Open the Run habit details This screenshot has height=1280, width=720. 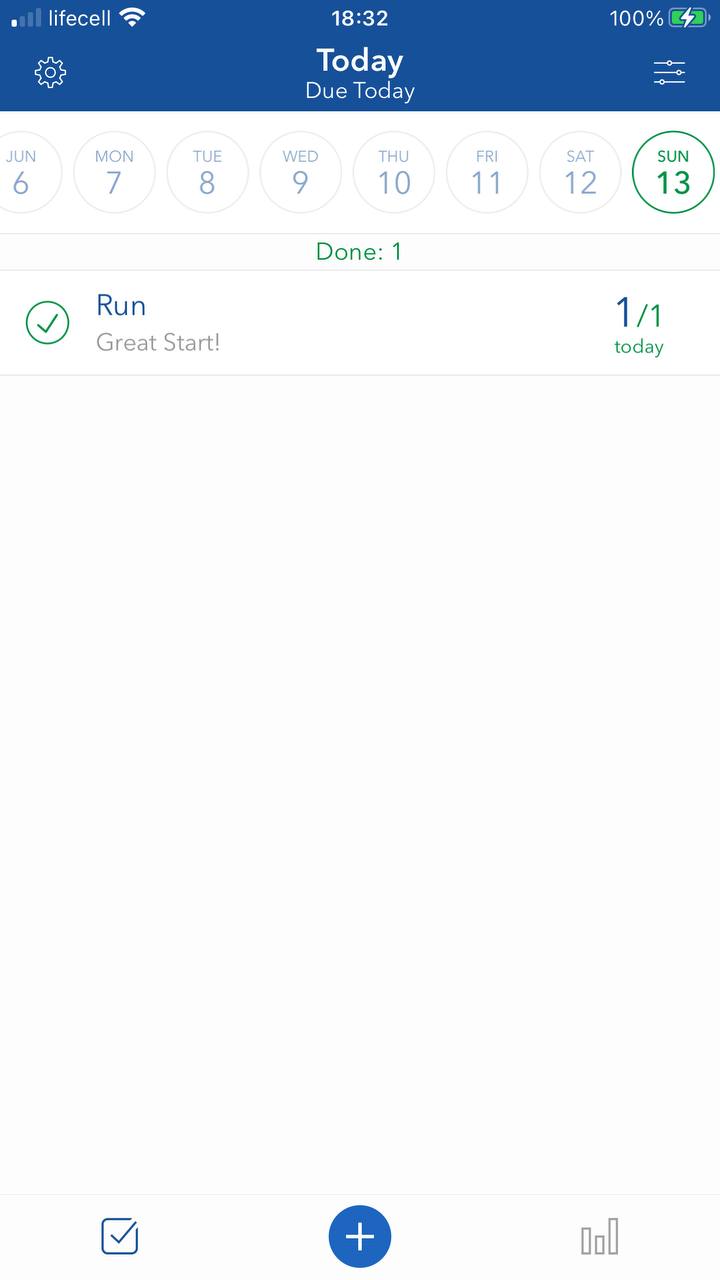pos(360,323)
